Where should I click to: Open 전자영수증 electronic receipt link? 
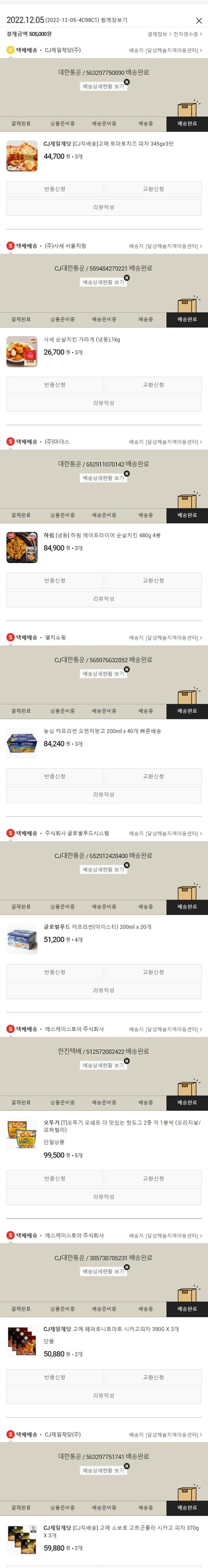187,34
